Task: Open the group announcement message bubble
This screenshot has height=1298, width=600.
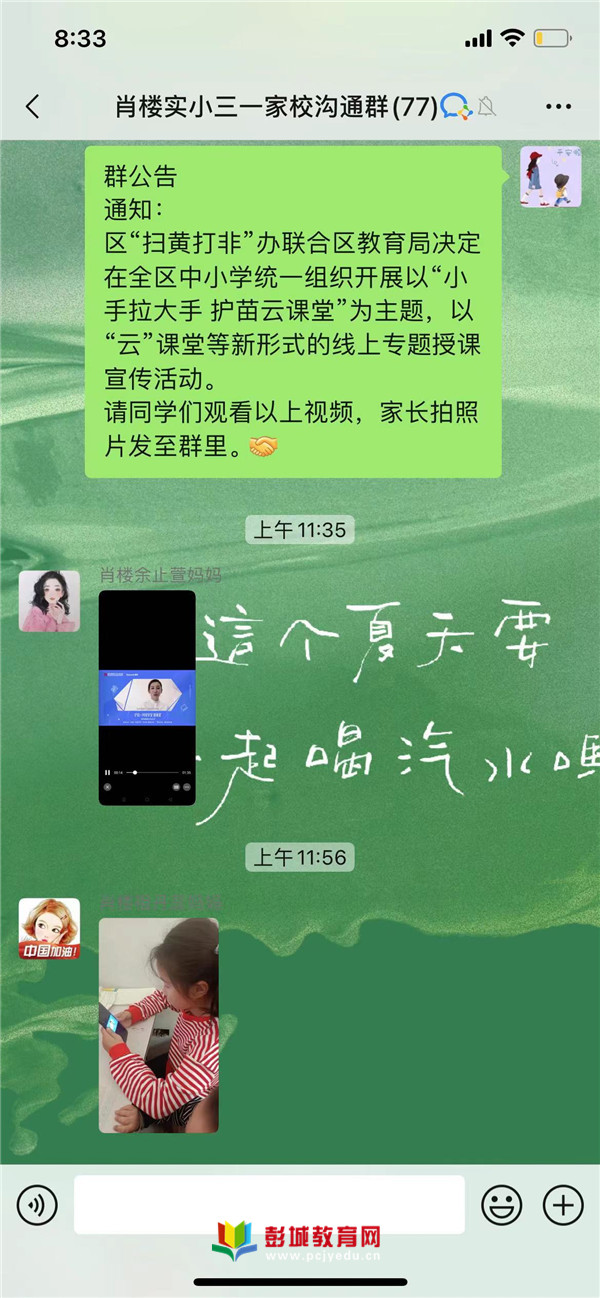Action: [x=292, y=311]
